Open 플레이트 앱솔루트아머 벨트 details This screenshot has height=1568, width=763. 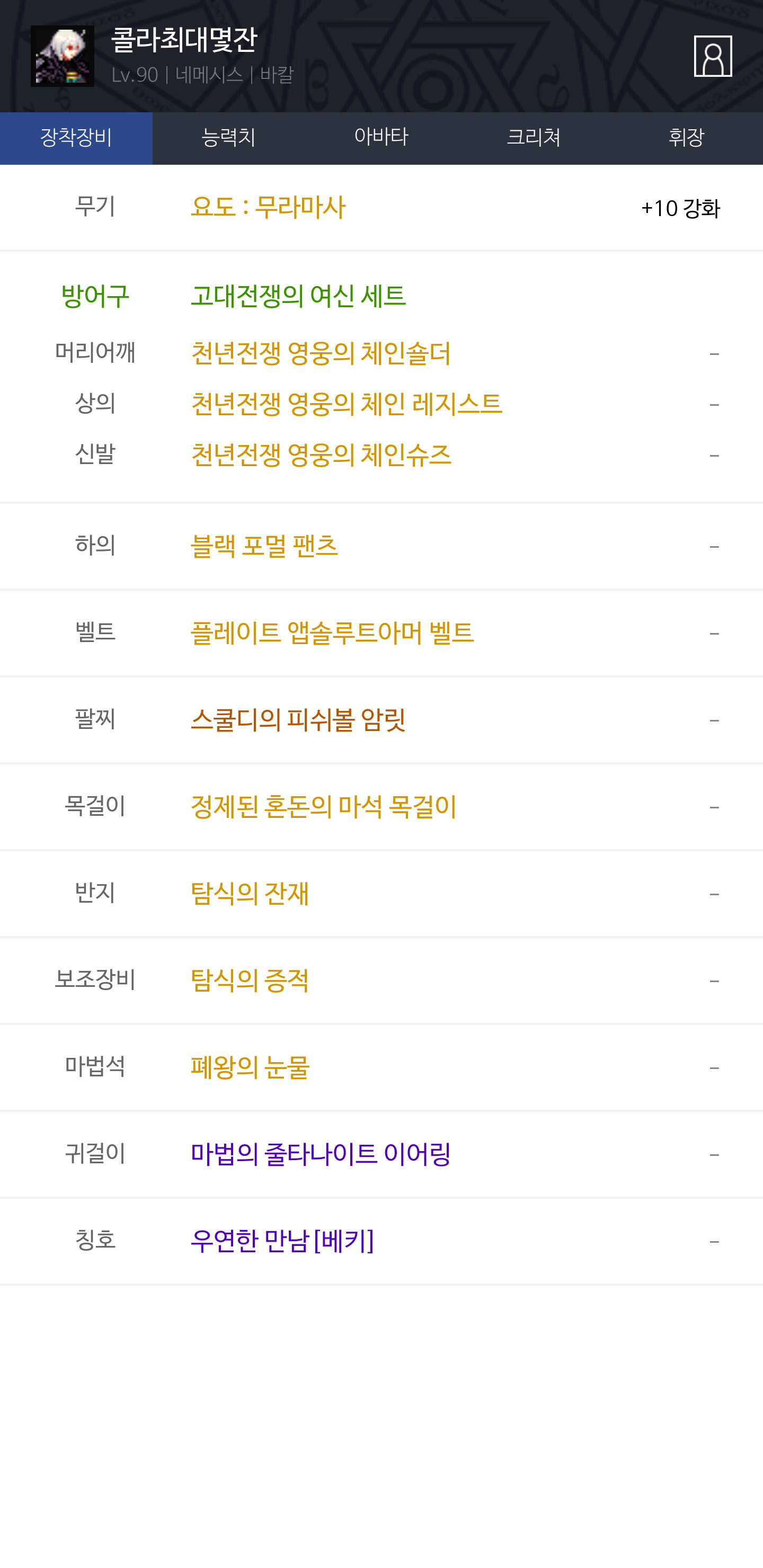pyautogui.click(x=332, y=633)
